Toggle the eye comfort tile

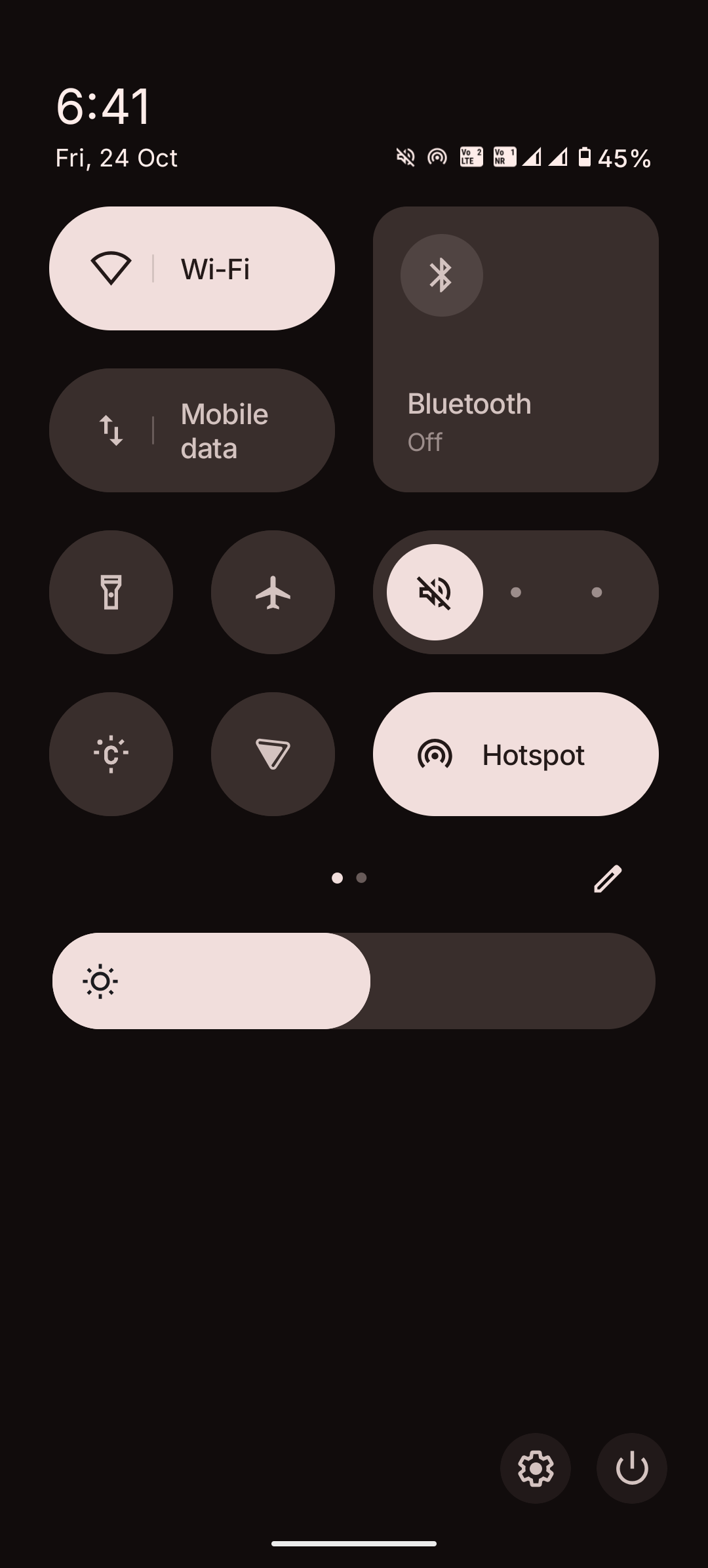(111, 755)
